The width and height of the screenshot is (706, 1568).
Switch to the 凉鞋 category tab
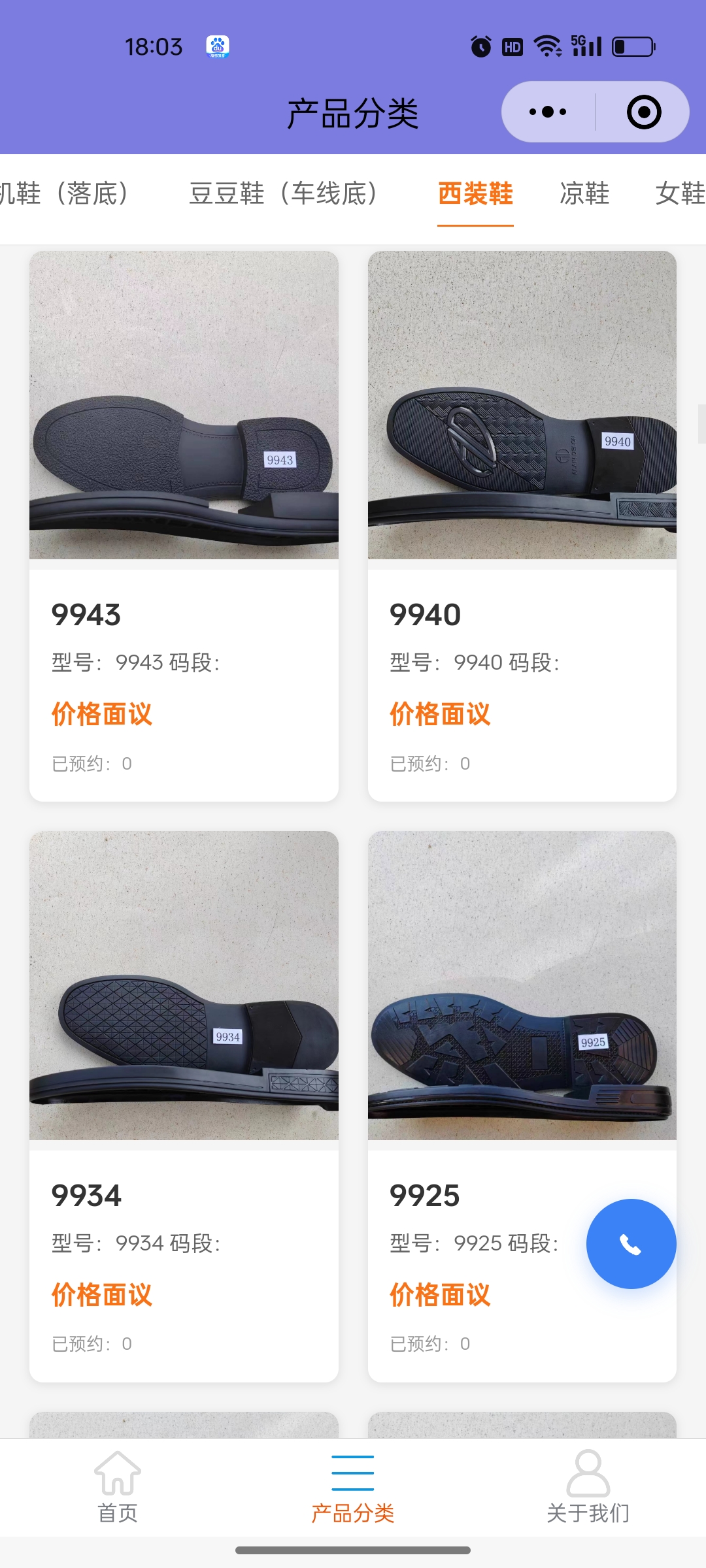click(584, 193)
